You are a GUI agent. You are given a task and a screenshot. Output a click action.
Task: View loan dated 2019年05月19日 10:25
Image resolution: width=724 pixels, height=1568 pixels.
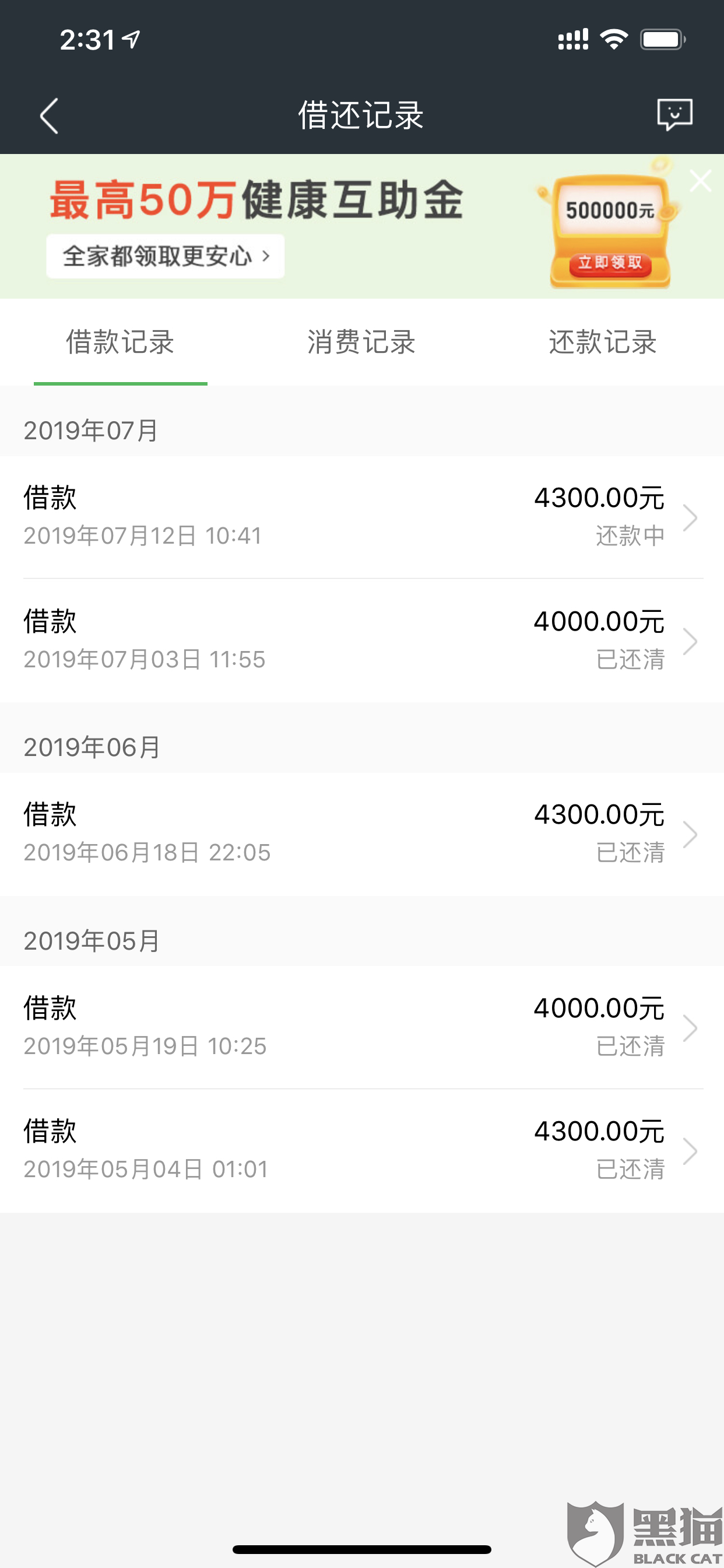point(362,1027)
